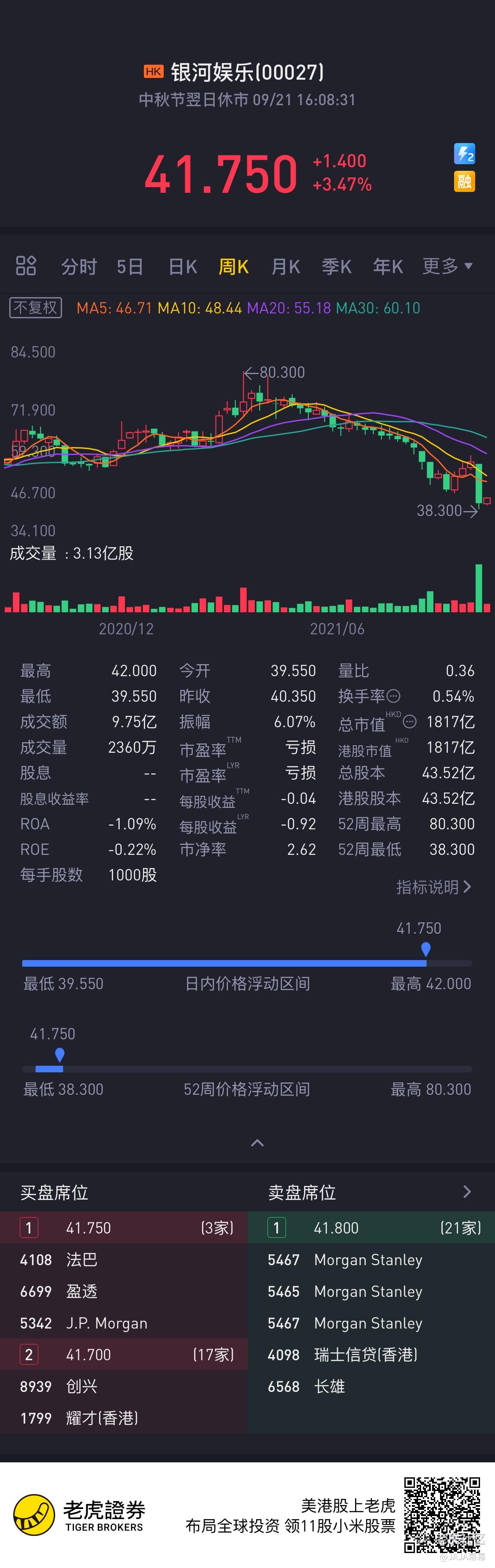Open the 指标说明 indicator explanation link
The width and height of the screenshot is (495, 1568).
(x=433, y=887)
